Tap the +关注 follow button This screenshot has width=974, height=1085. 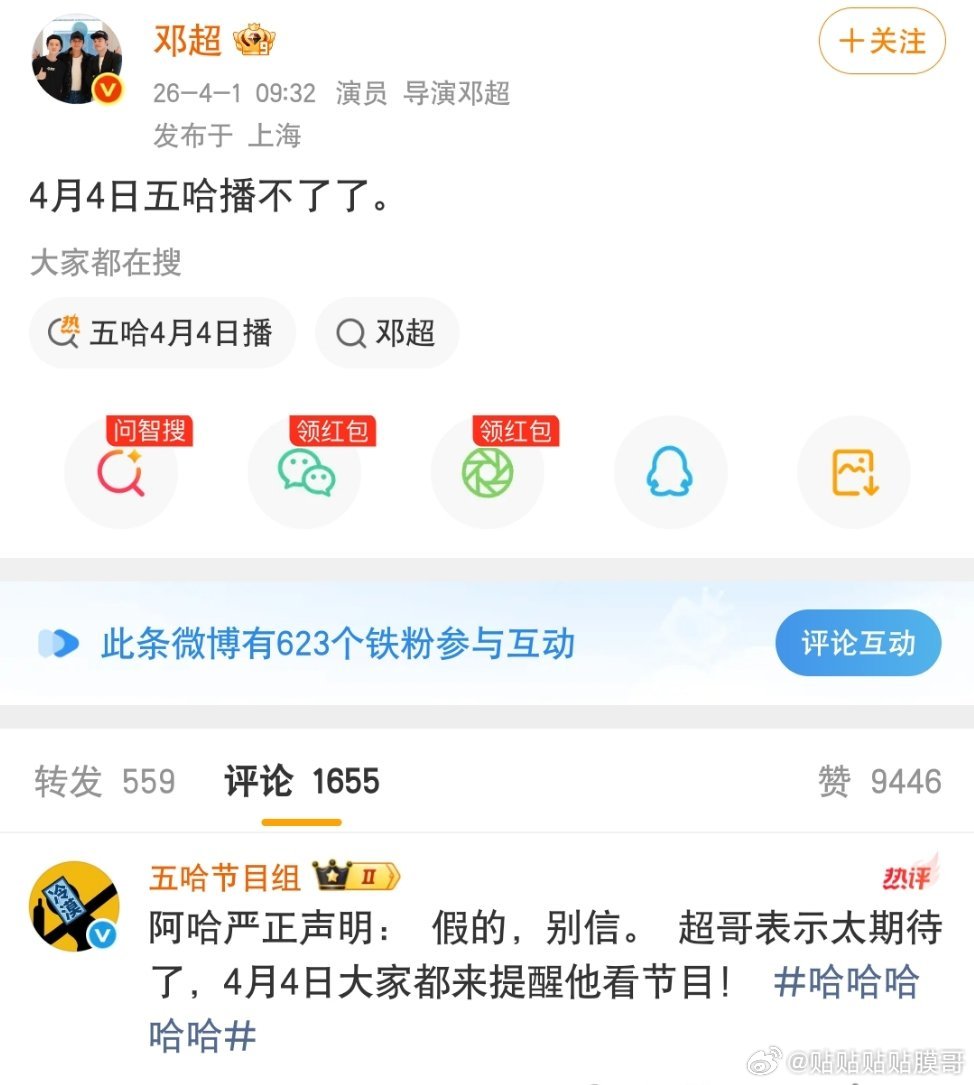[x=881, y=42]
